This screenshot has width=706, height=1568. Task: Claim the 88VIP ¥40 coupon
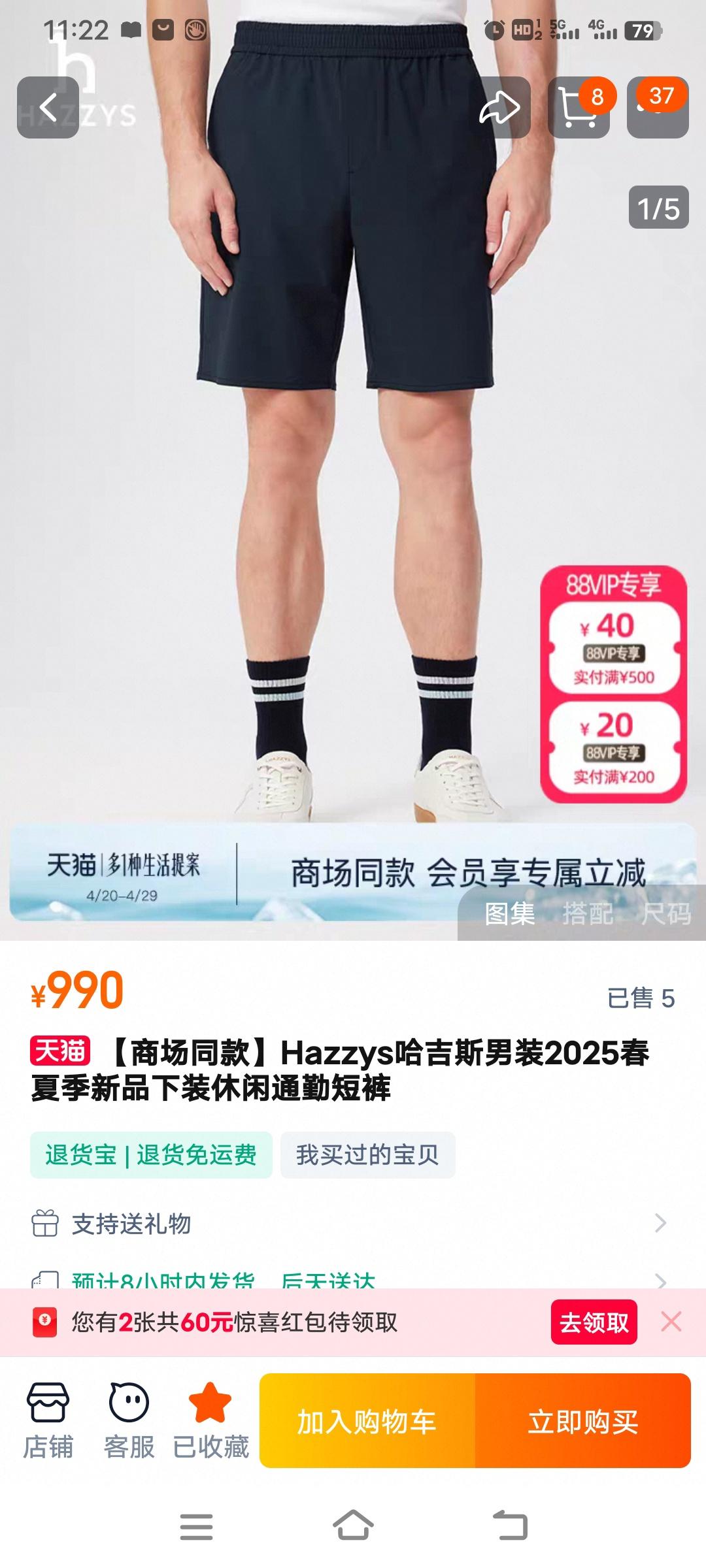[x=613, y=647]
